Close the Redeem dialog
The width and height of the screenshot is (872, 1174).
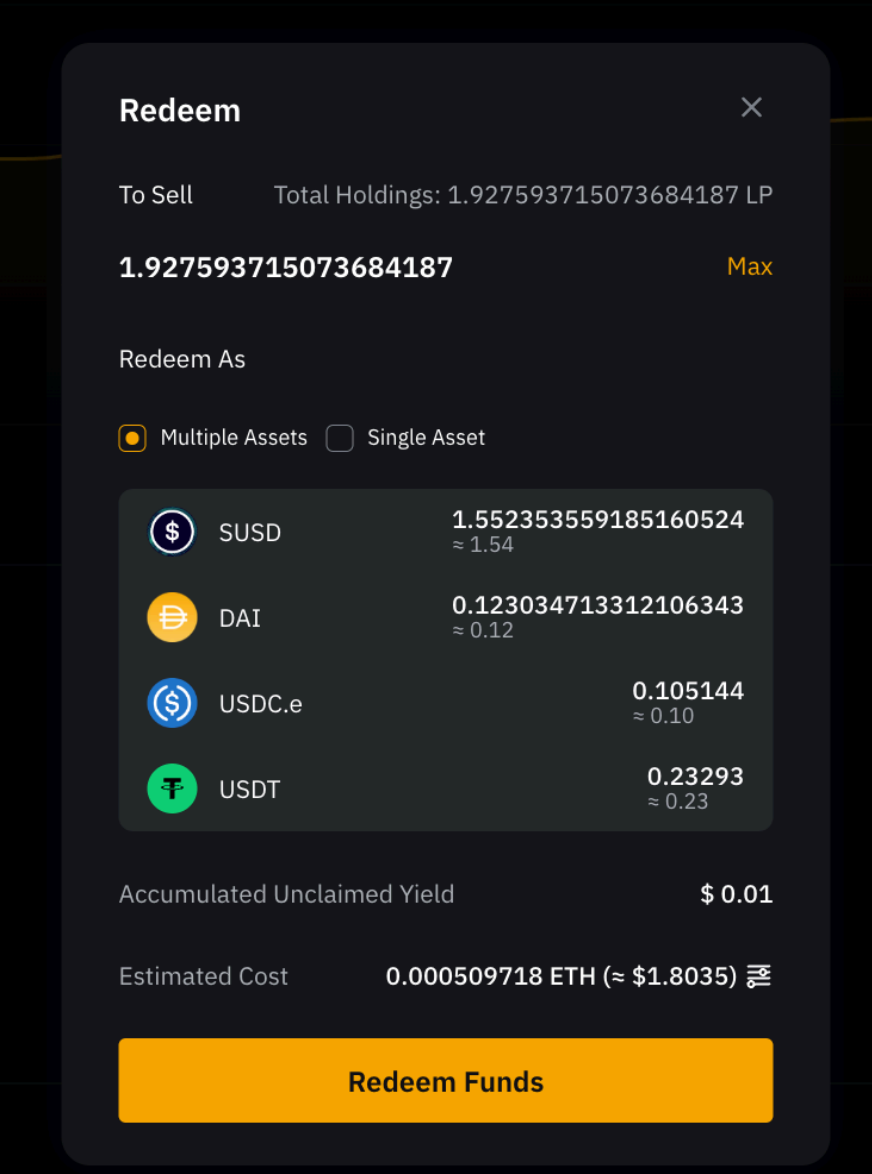pyautogui.click(x=751, y=108)
